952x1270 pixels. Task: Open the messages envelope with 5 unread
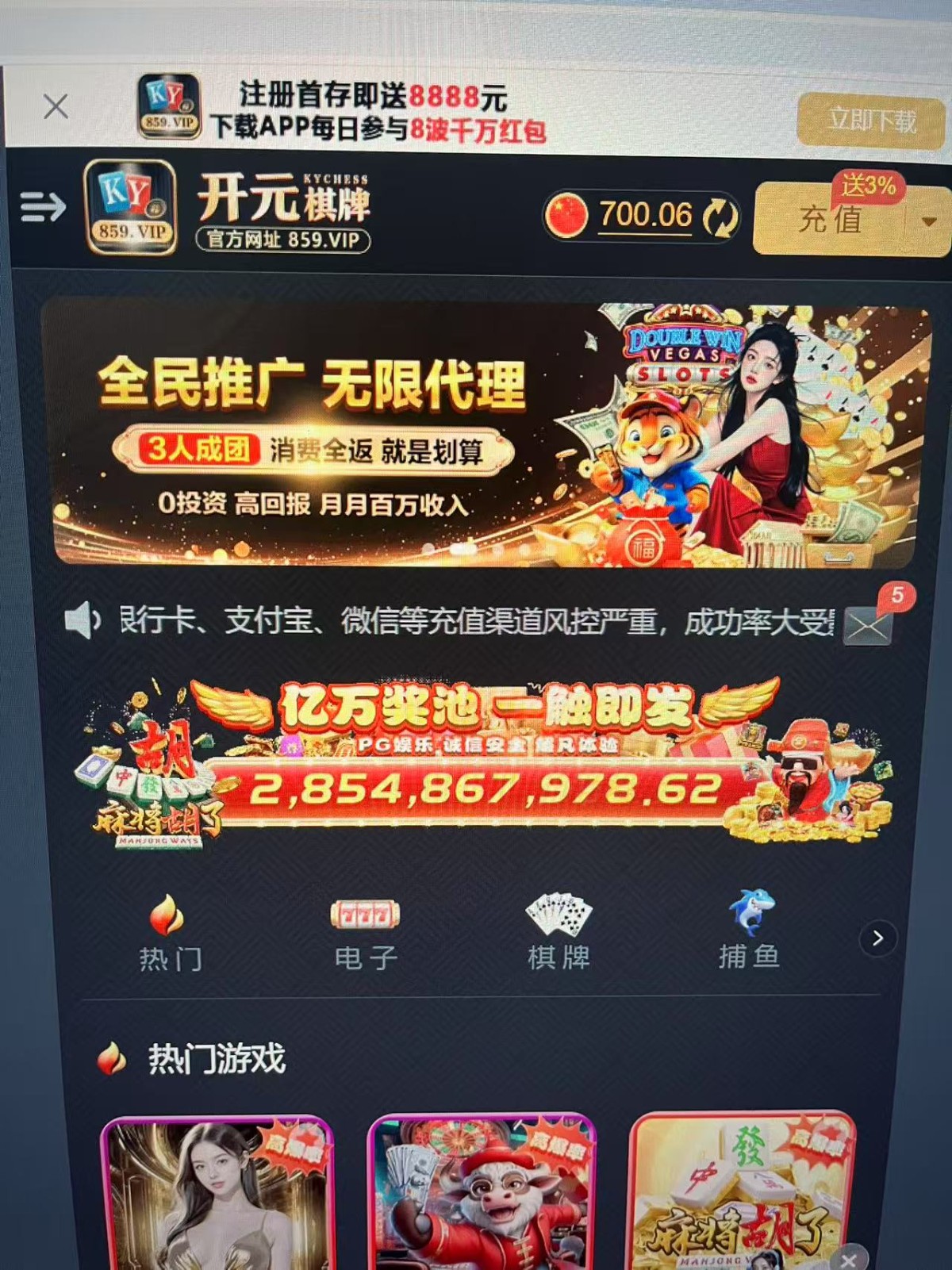click(x=867, y=627)
